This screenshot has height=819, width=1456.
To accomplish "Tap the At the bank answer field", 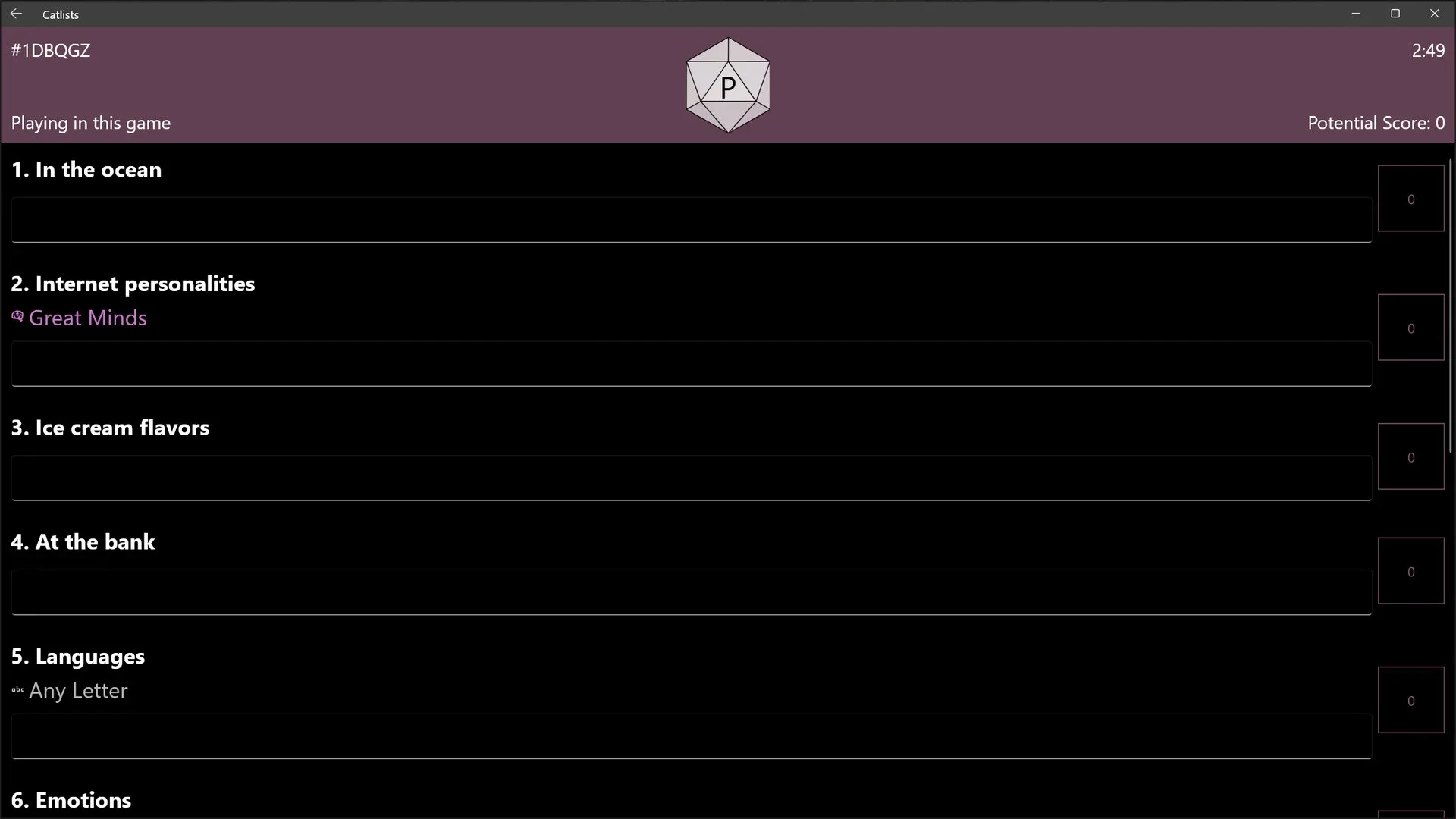I will [x=691, y=592].
